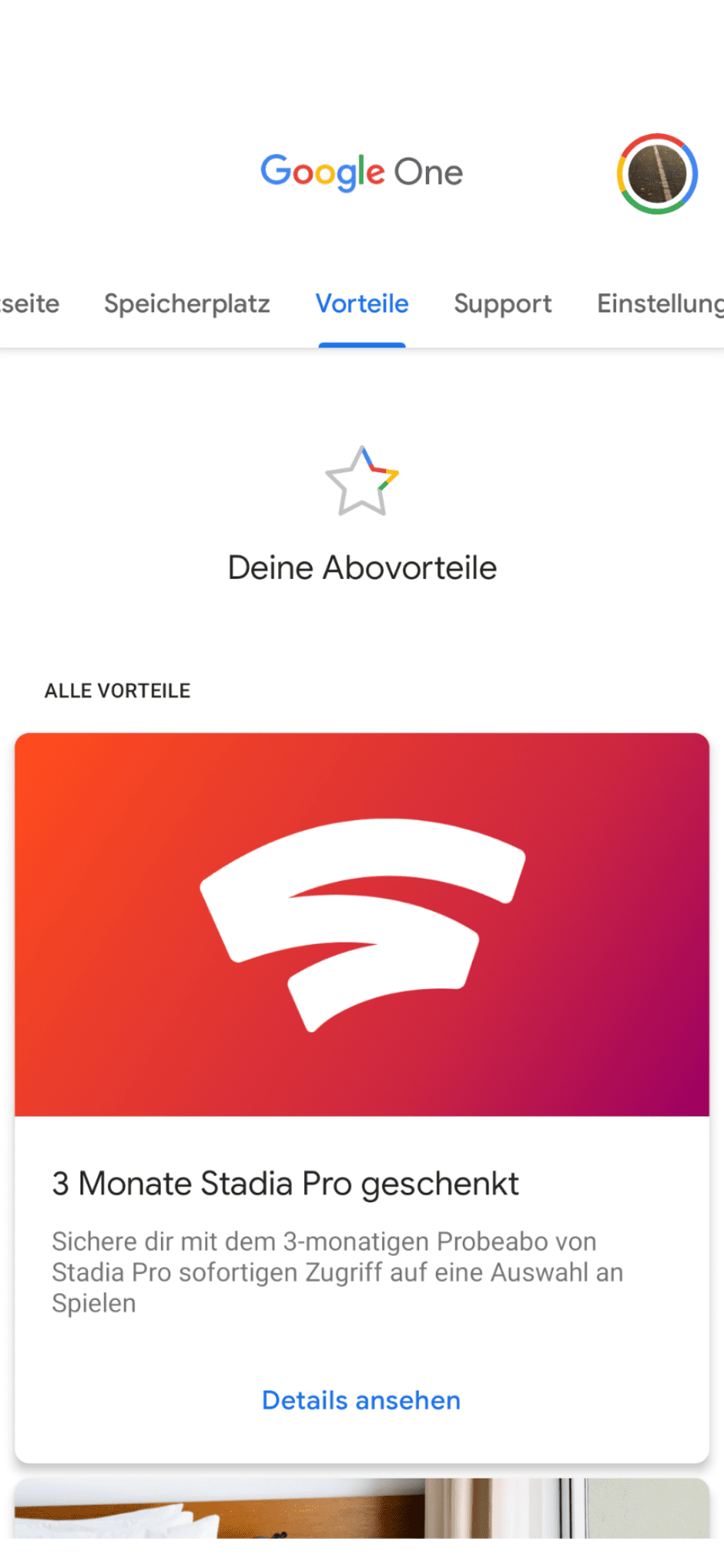Tap Details ansehen for Stadia Pro
This screenshot has height=1568, width=724.
tap(362, 1400)
